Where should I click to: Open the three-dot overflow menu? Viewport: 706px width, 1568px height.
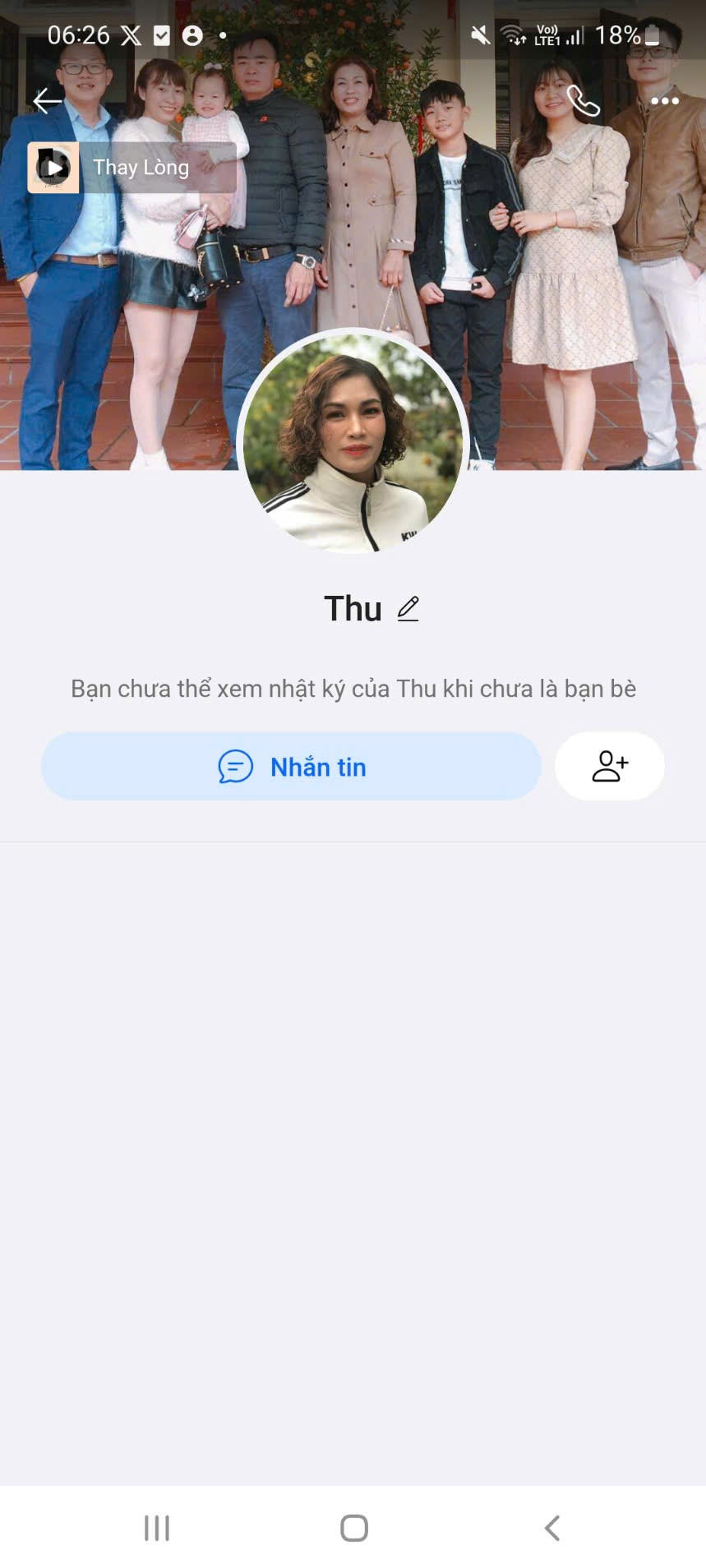[x=664, y=101]
